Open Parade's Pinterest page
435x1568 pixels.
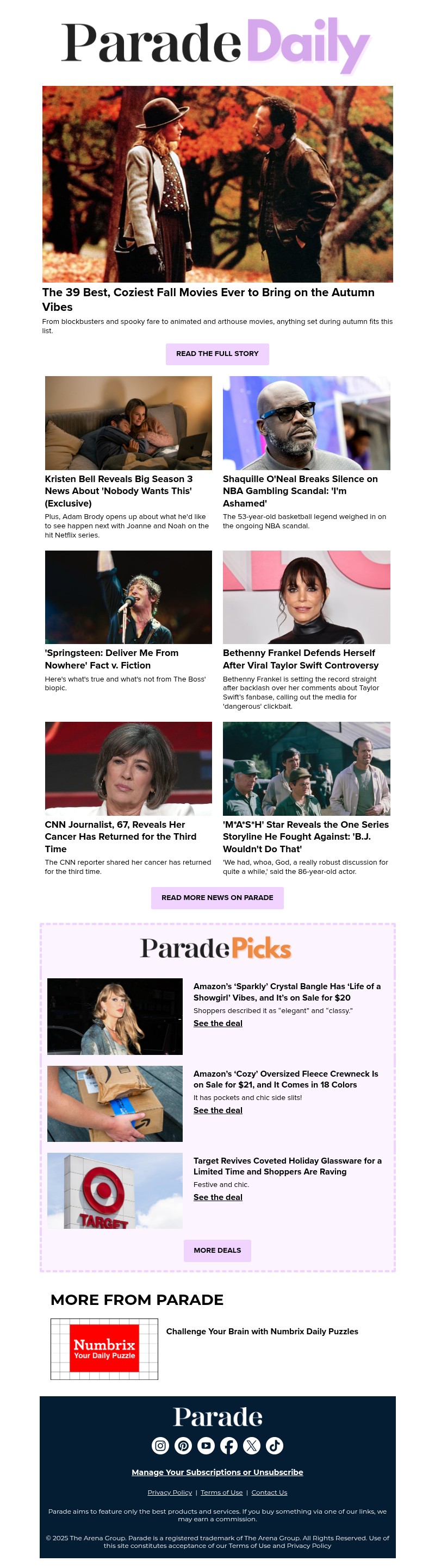pyautogui.click(x=183, y=1445)
